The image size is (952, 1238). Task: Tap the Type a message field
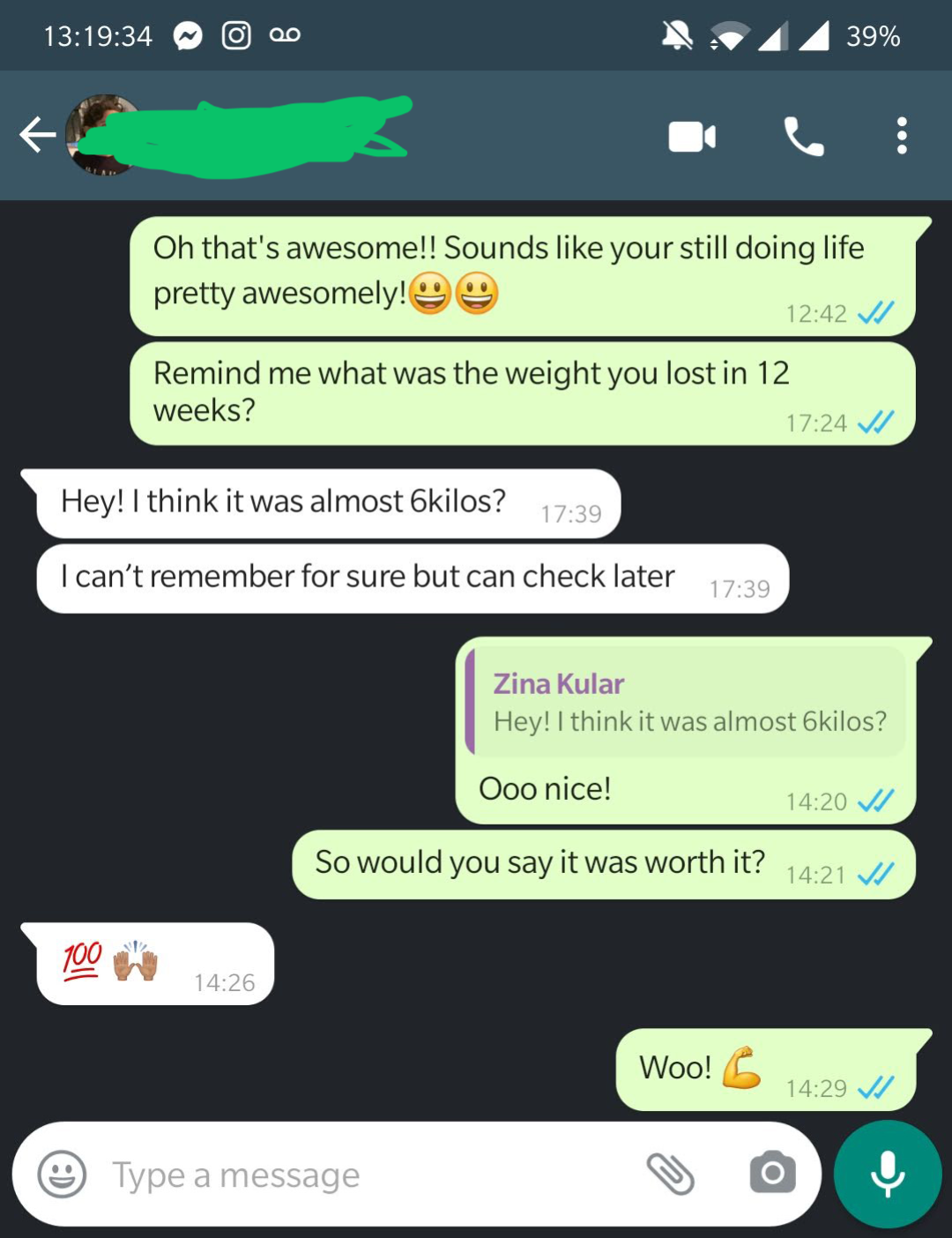353,1175
